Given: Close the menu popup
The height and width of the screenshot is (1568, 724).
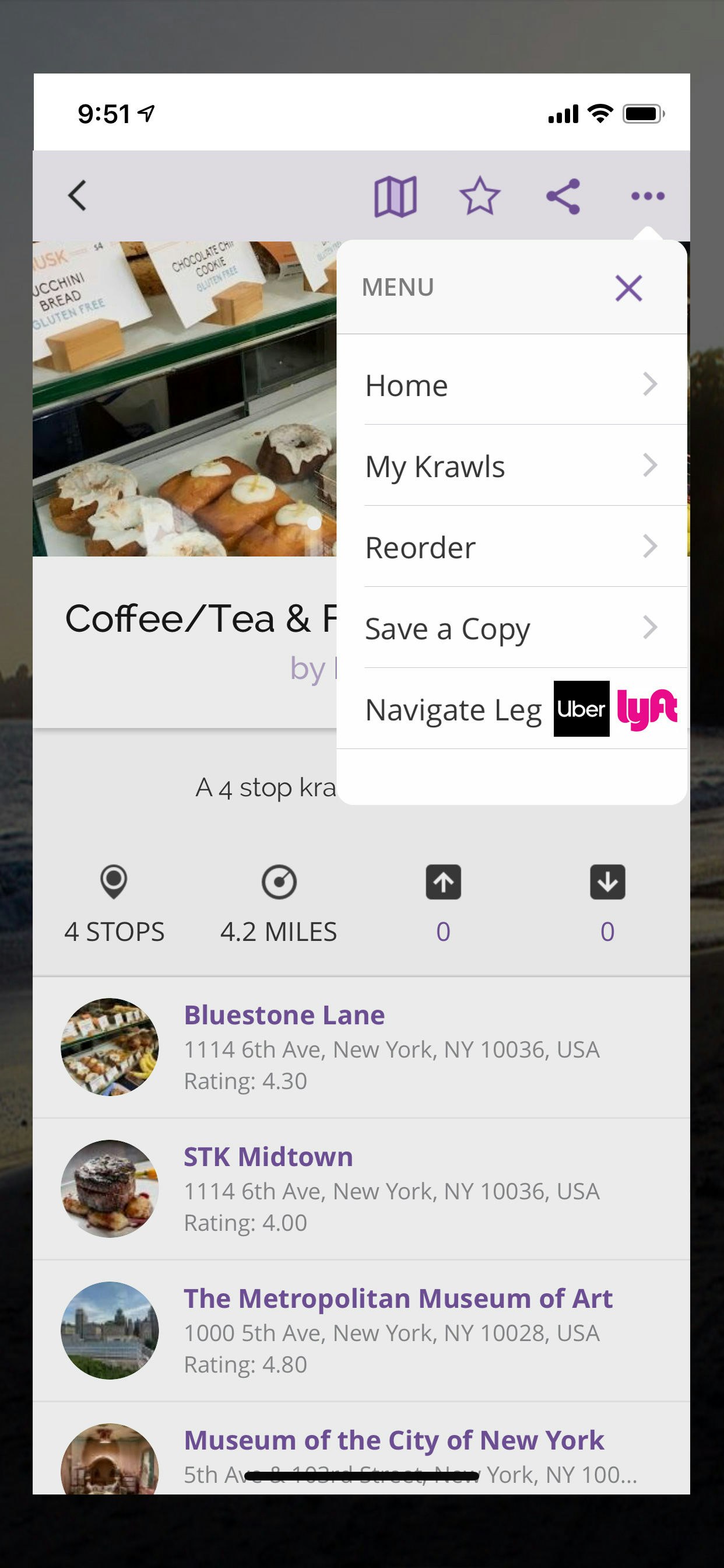Looking at the screenshot, I should pos(628,288).
